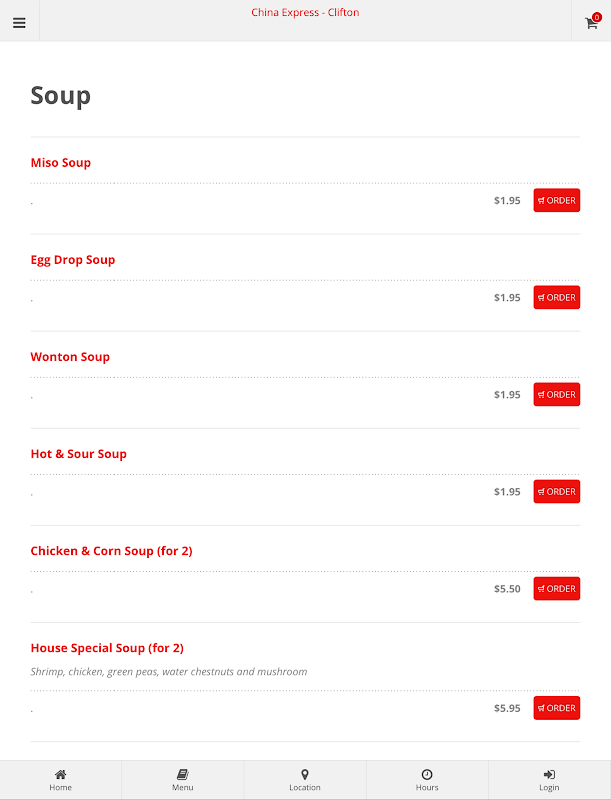Switch to the Menu tab
The width and height of the screenshot is (611, 800).
coord(183,780)
